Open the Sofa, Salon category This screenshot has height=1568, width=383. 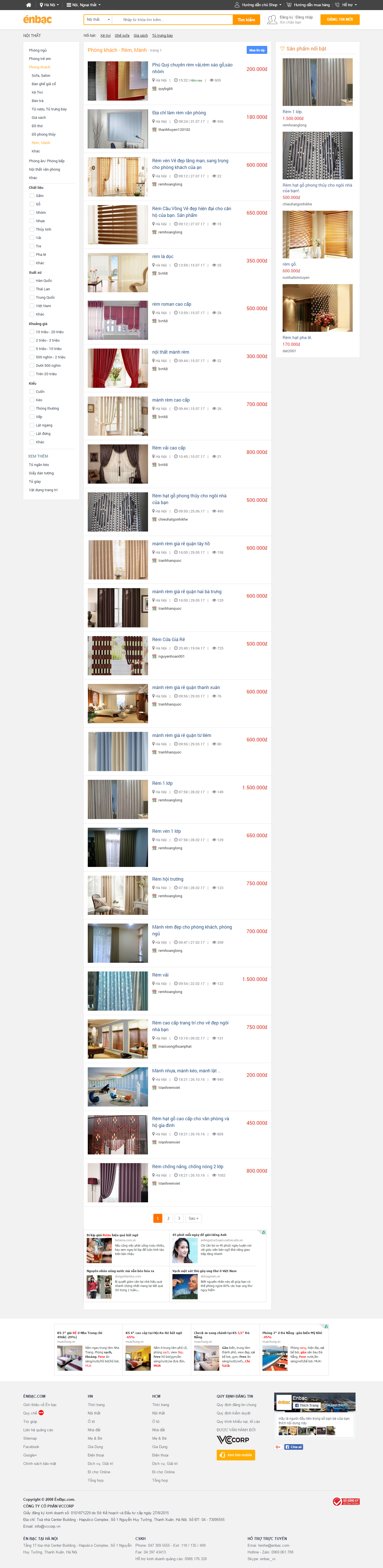coord(41,75)
